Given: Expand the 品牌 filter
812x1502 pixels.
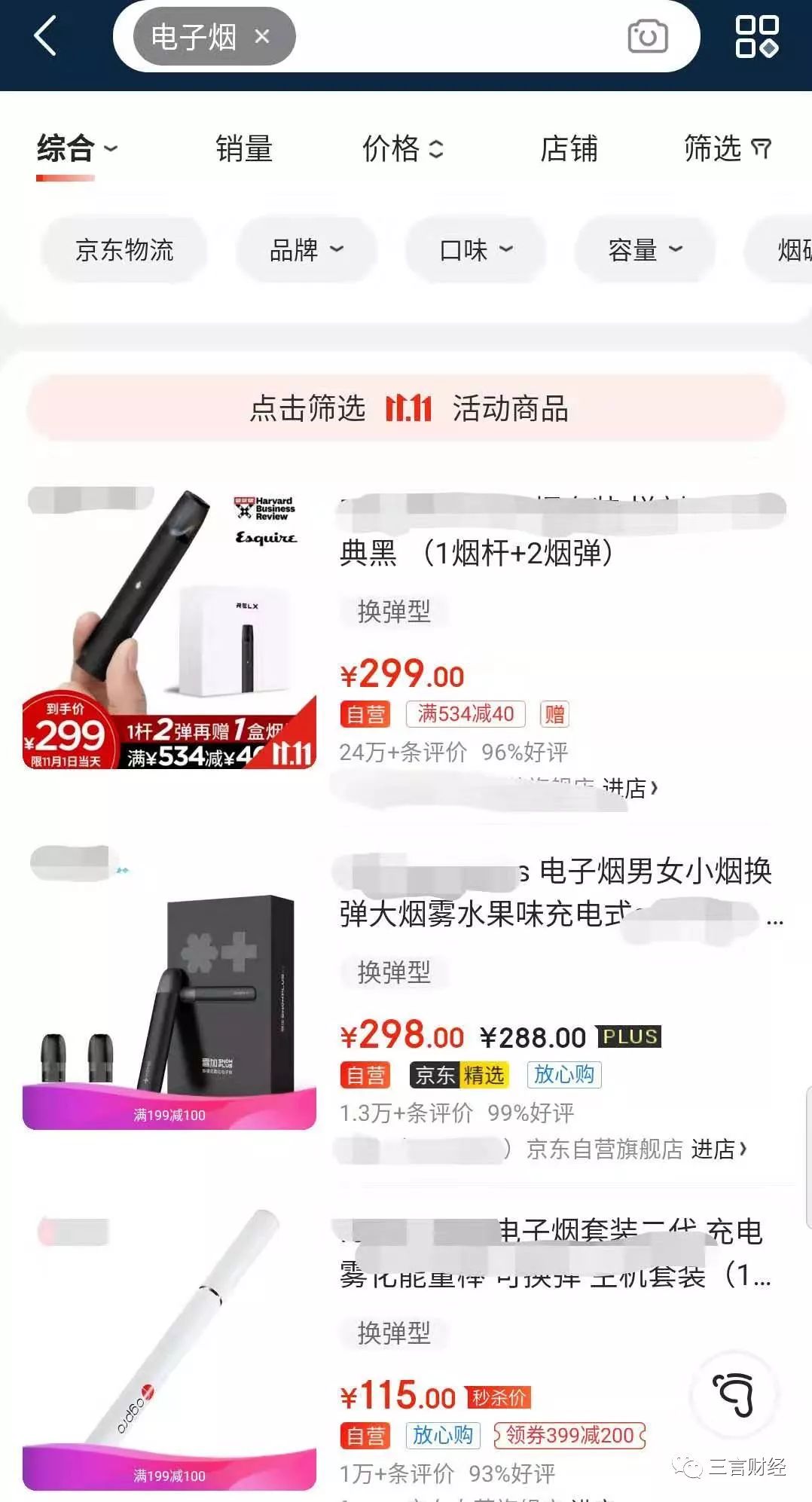Looking at the screenshot, I should tap(306, 250).
